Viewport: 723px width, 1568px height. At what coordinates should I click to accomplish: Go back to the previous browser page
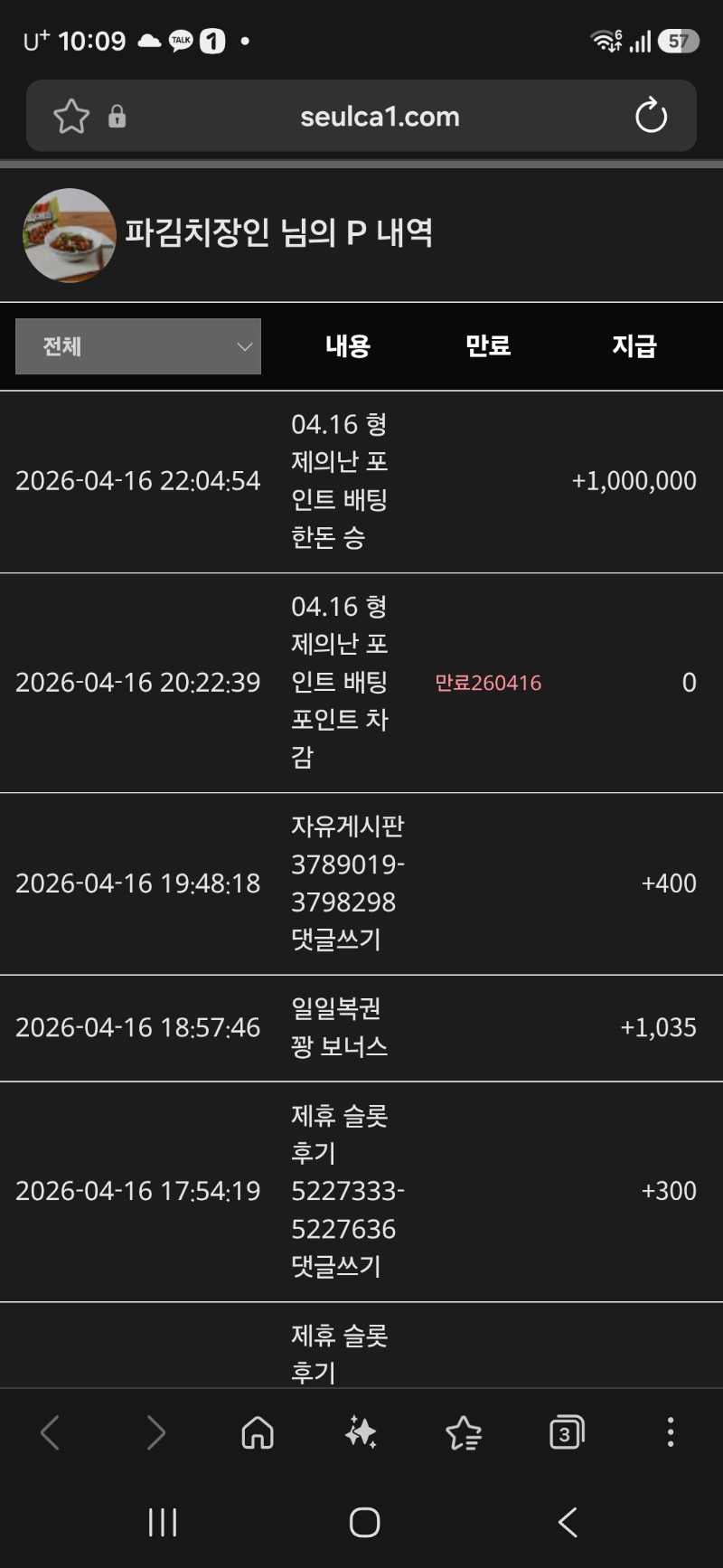click(51, 1433)
